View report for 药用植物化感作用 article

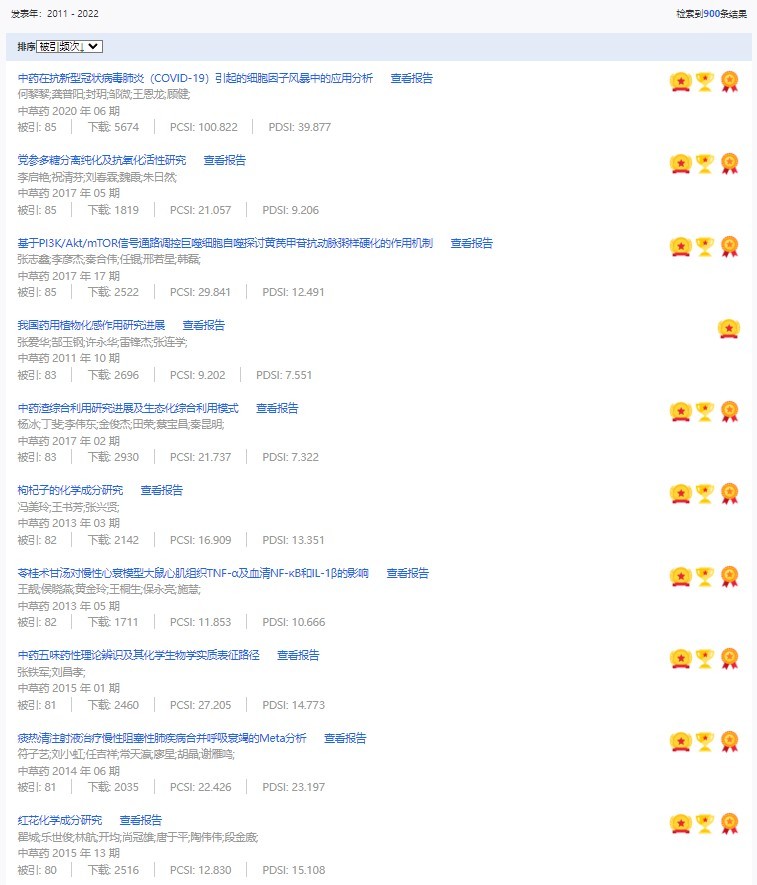[203, 325]
